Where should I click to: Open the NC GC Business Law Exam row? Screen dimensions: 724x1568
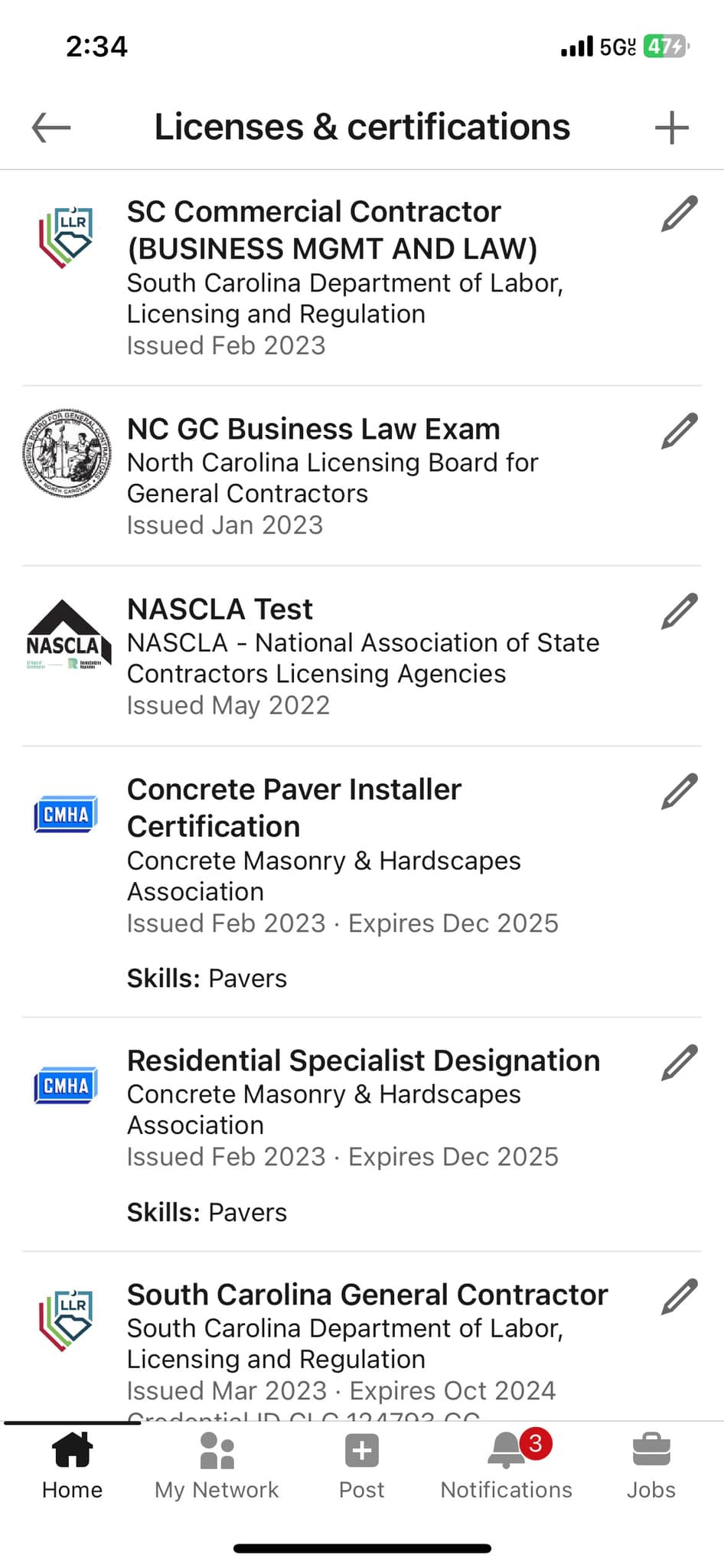(362, 476)
